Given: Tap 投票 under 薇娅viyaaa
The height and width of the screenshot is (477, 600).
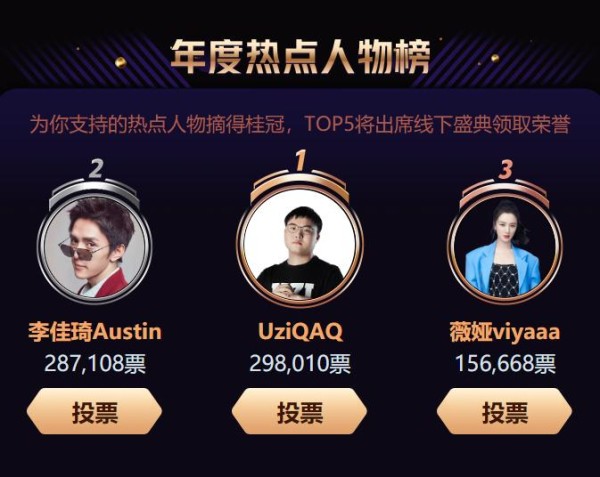Looking at the screenshot, I should point(504,412).
